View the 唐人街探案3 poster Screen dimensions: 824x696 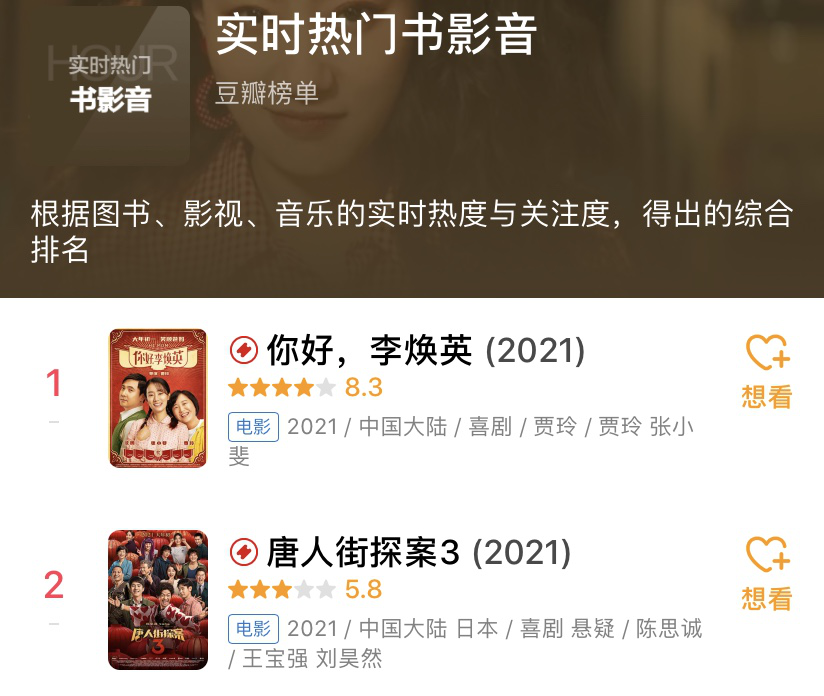[158, 599]
